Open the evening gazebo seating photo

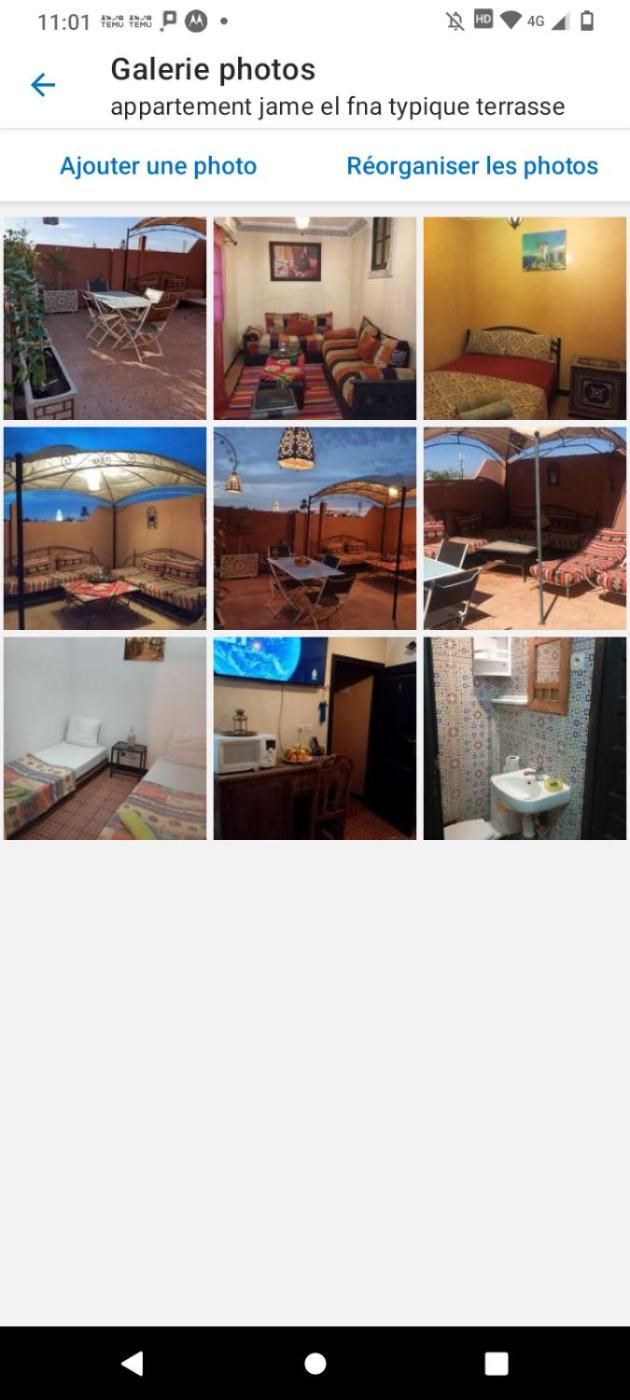click(x=105, y=528)
